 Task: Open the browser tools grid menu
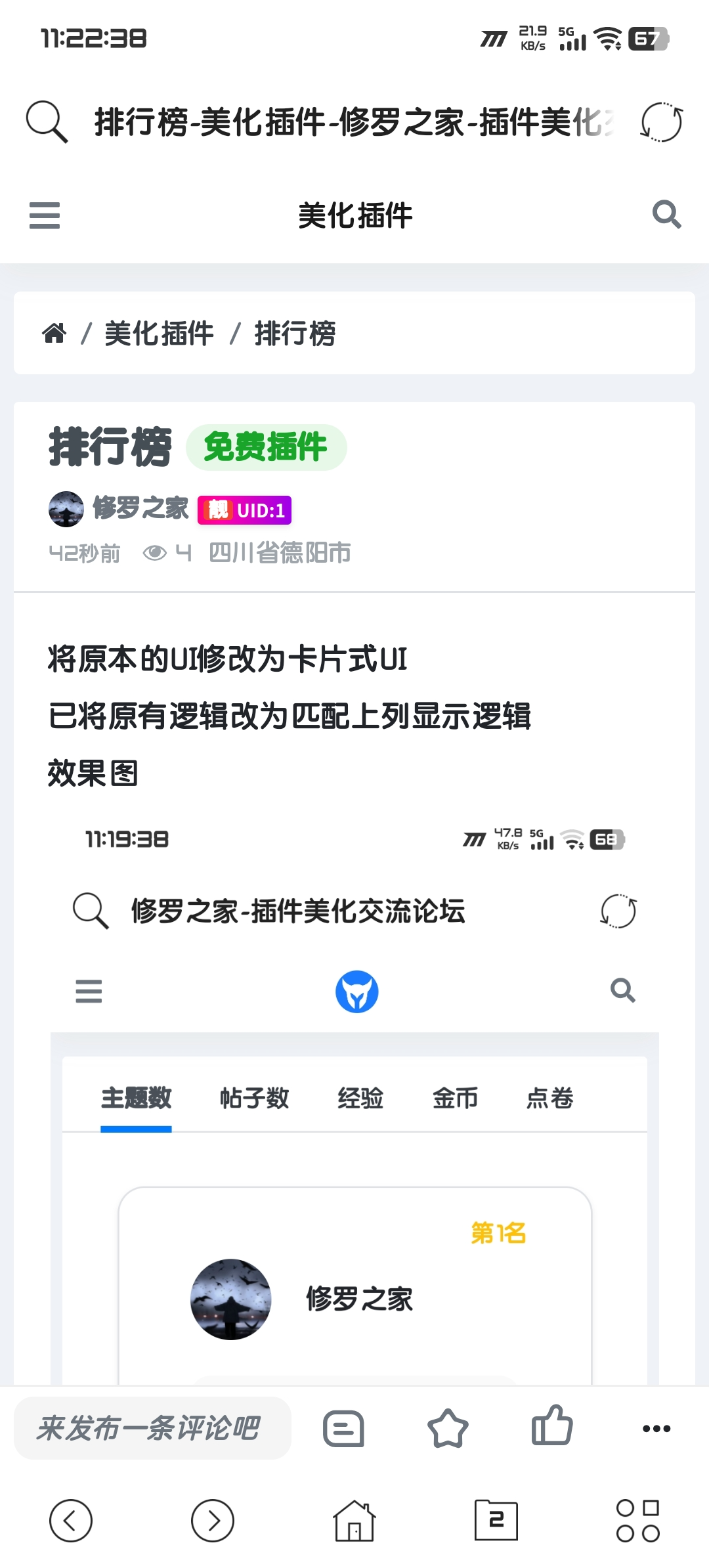[637, 1520]
